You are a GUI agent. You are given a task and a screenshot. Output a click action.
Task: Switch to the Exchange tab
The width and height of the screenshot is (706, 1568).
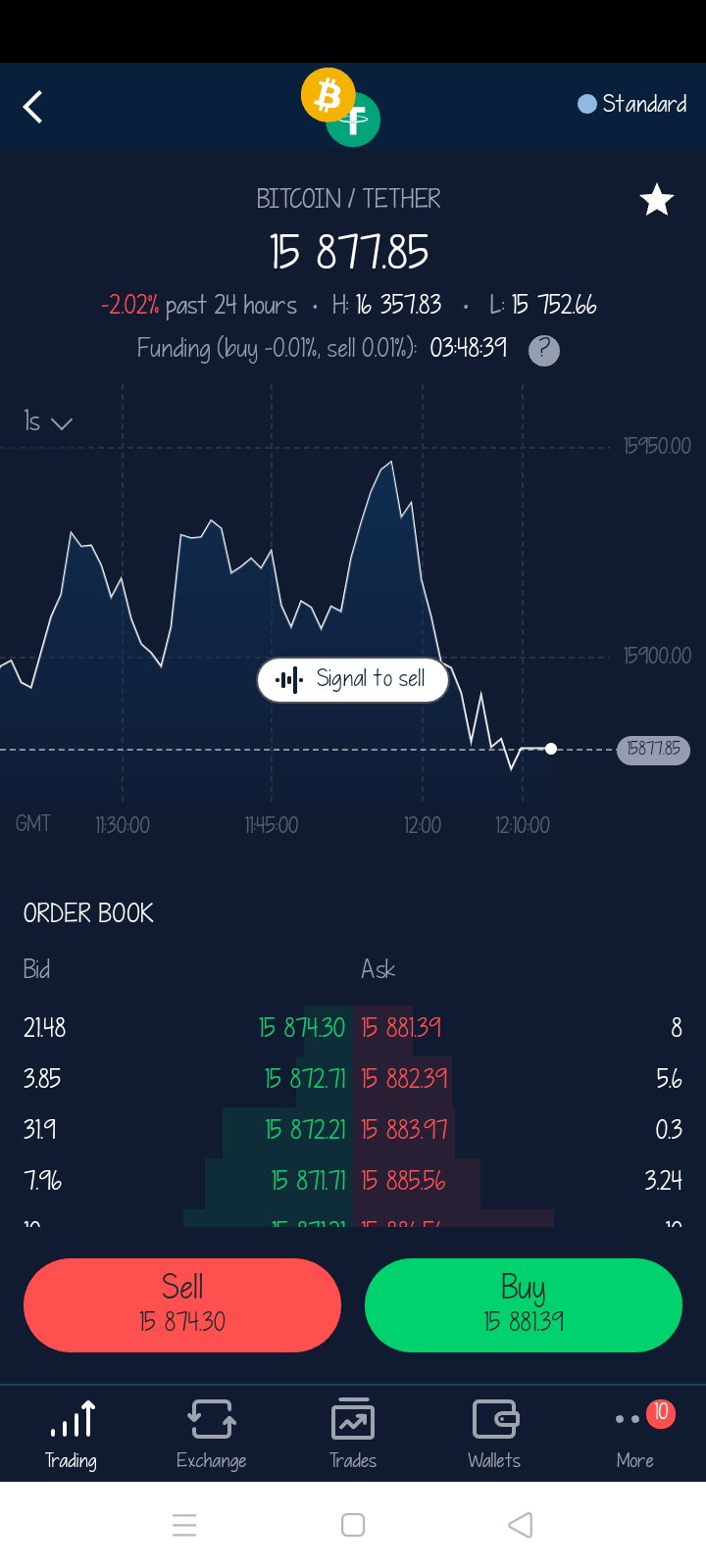211,1434
